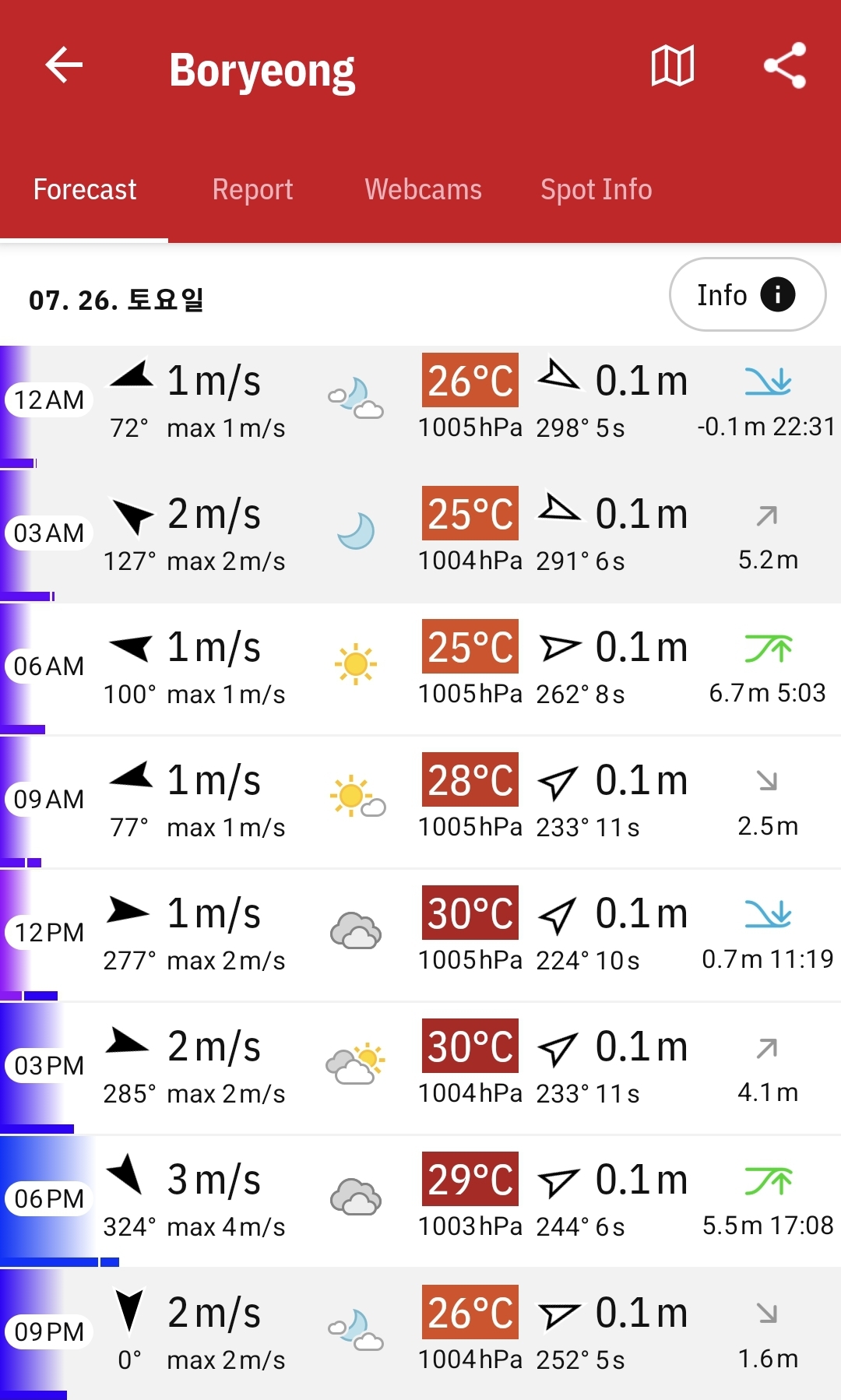Share the Boryeong forecast

click(784, 65)
